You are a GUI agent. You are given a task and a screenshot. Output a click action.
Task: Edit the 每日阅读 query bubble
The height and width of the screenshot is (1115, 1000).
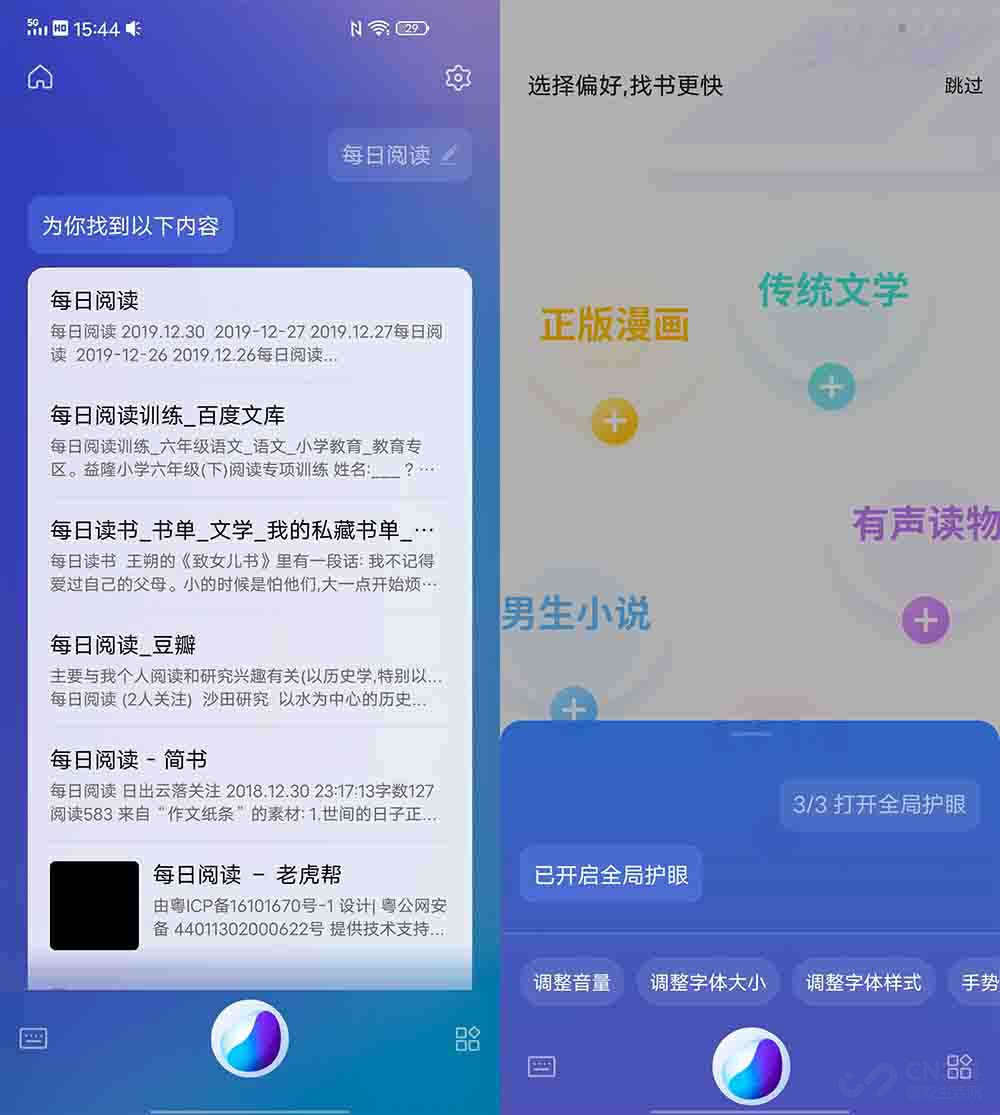pyautogui.click(x=400, y=155)
